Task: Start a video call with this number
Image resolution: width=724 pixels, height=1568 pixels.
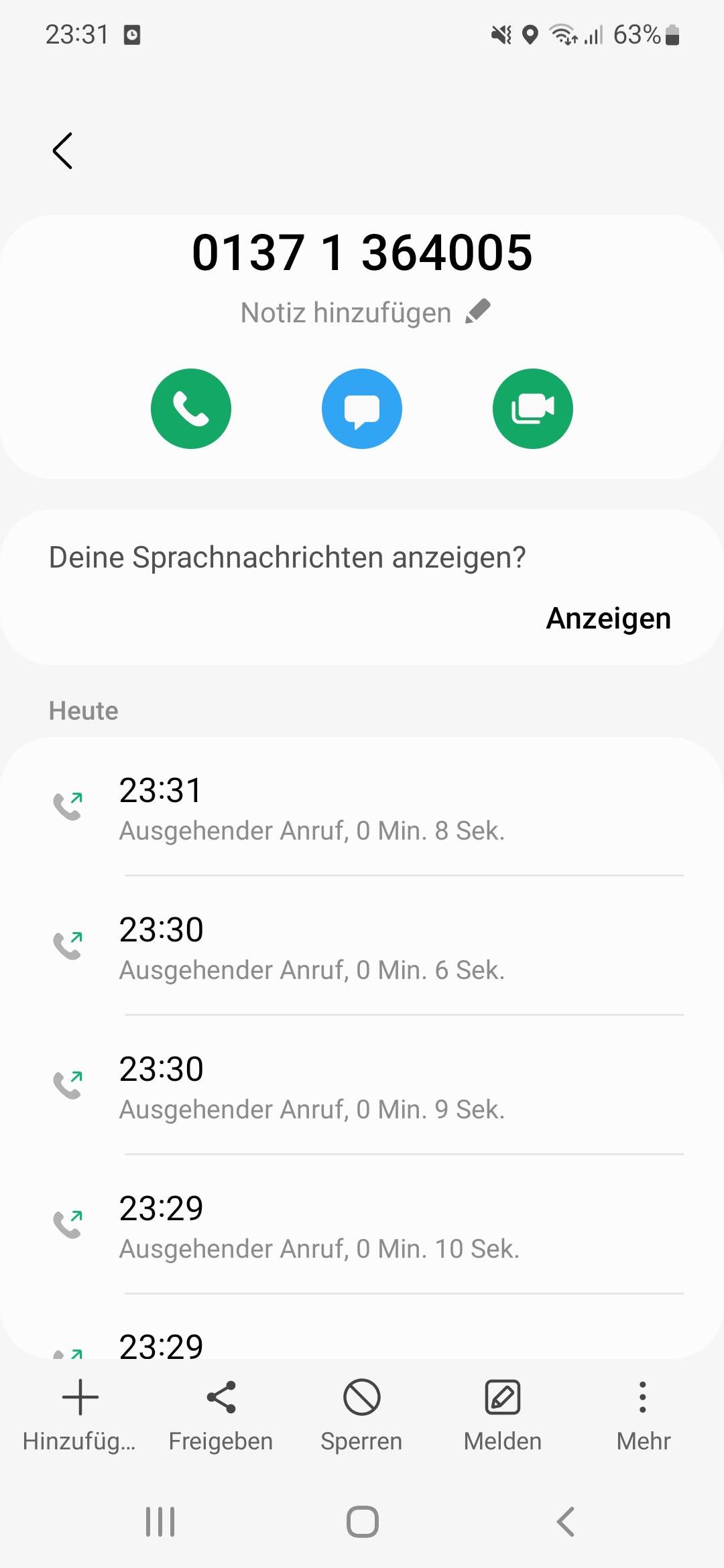Action: click(x=533, y=409)
